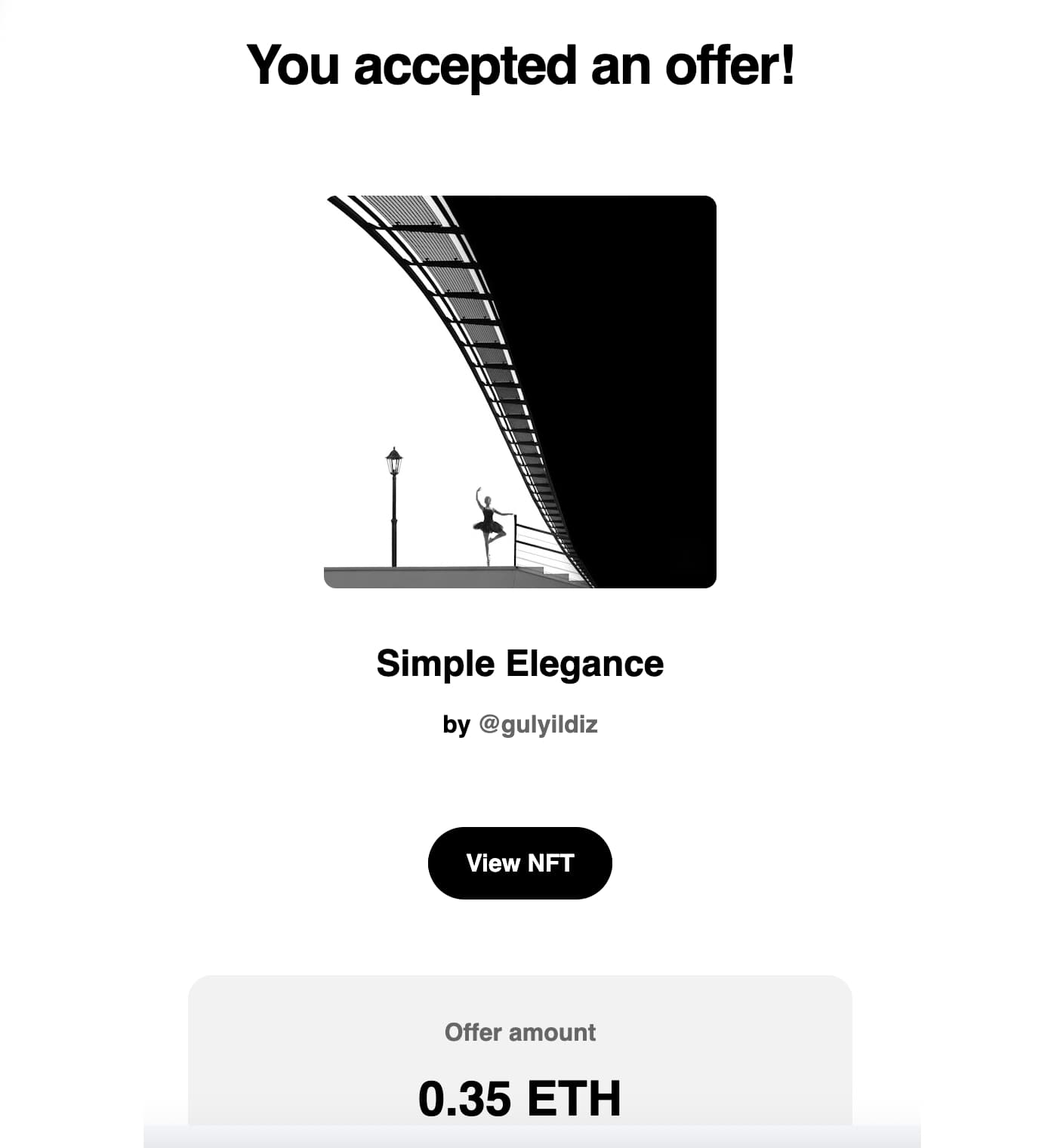Screen dimensions: 1048x1148
Task: Open the Simple Elegance artwork image
Action: (519, 391)
